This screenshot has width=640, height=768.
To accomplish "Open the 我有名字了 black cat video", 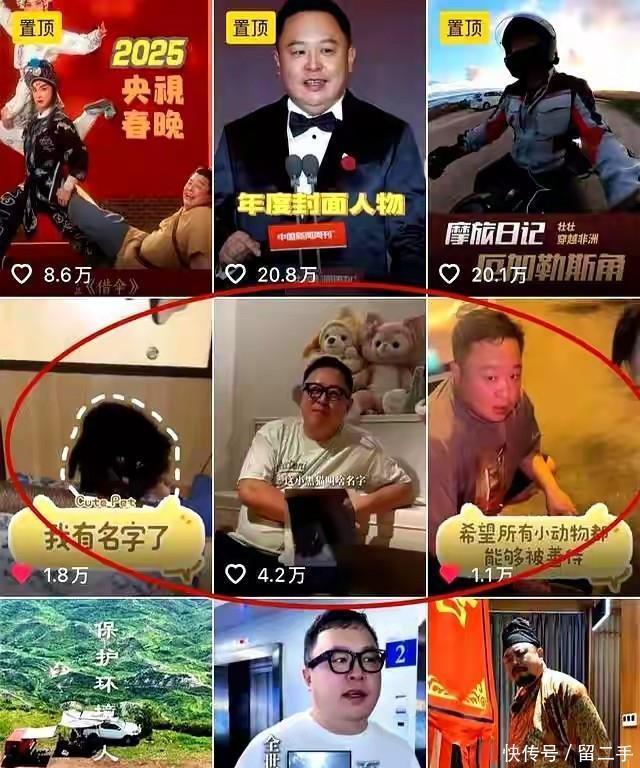I will coord(105,445).
